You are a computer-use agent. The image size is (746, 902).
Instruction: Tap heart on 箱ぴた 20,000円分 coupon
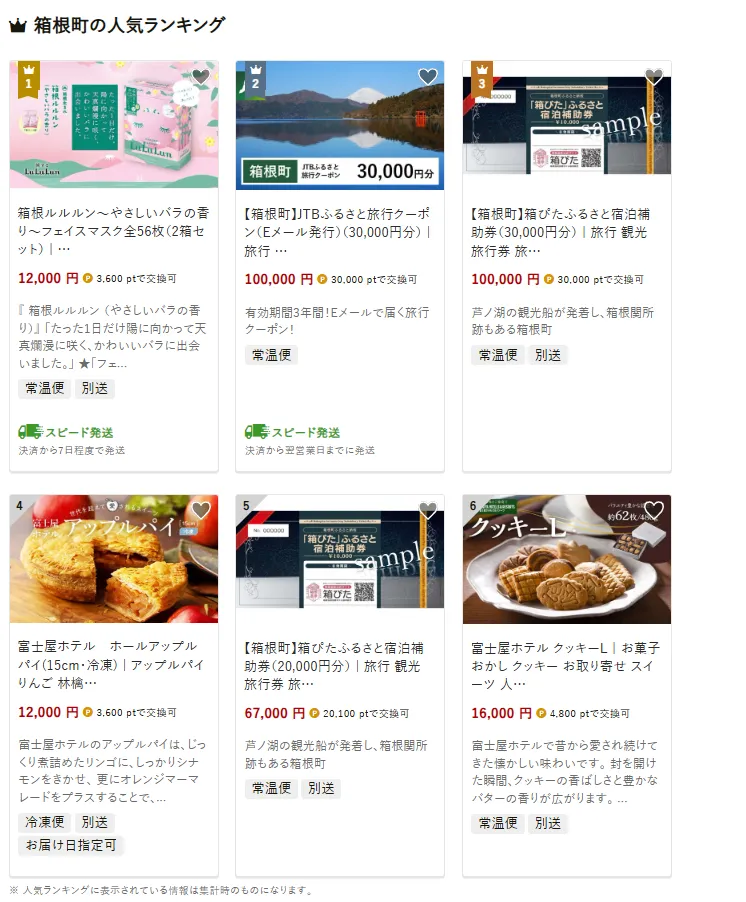click(428, 510)
